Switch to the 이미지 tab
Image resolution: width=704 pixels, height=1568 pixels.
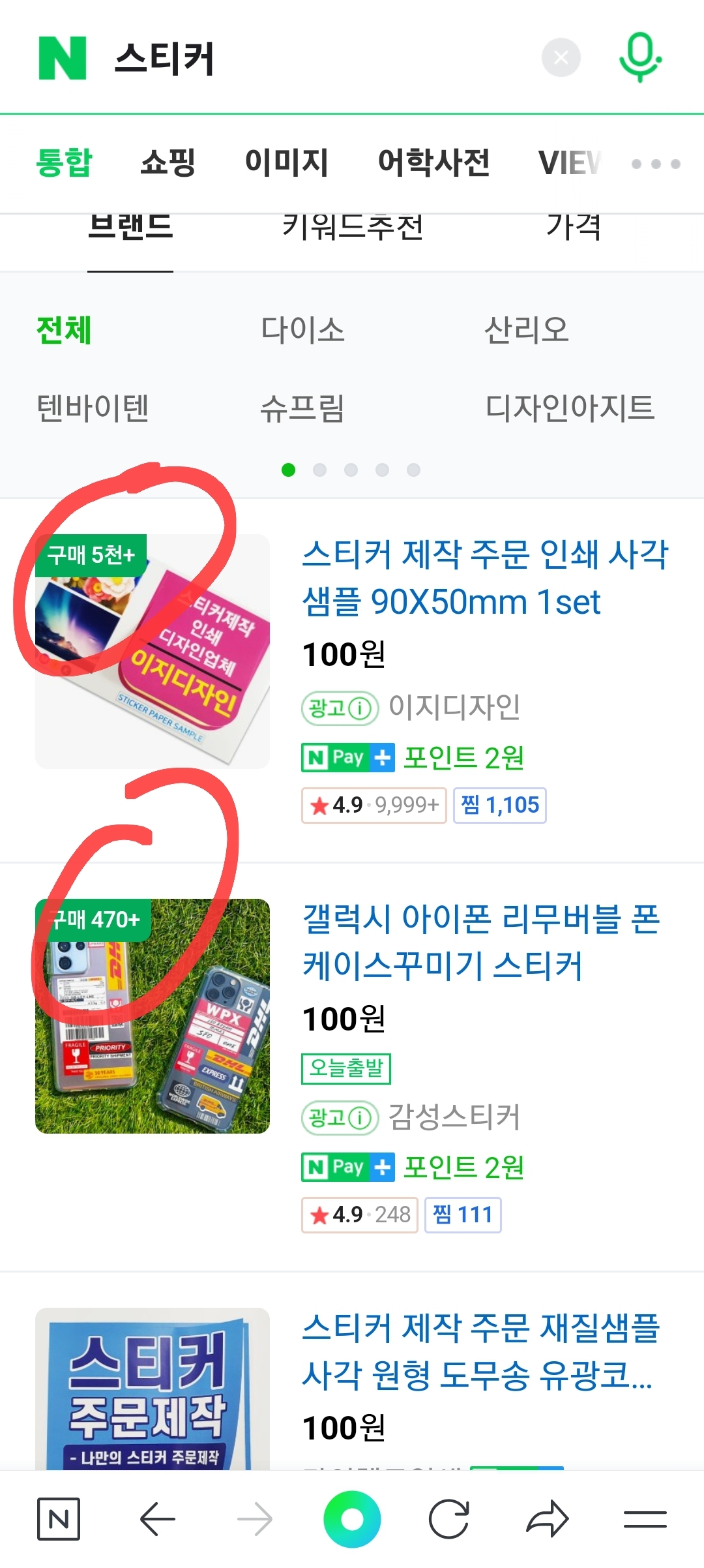(287, 162)
